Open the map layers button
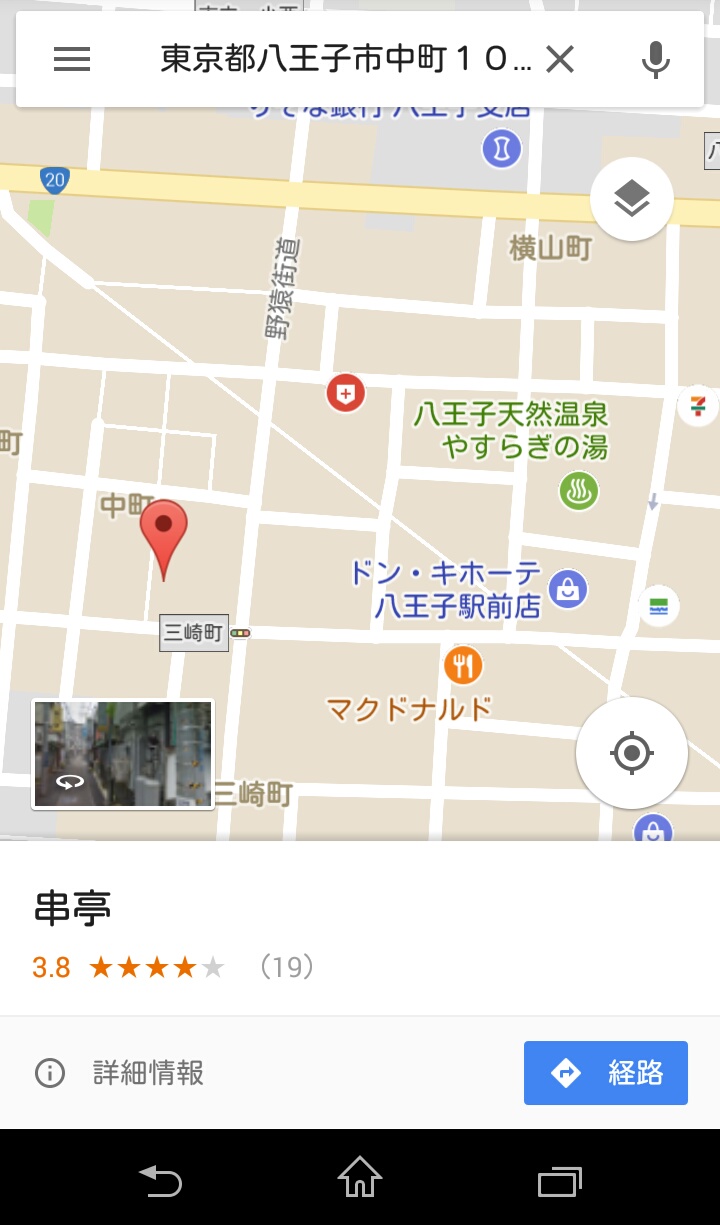The image size is (720, 1225). (x=632, y=200)
